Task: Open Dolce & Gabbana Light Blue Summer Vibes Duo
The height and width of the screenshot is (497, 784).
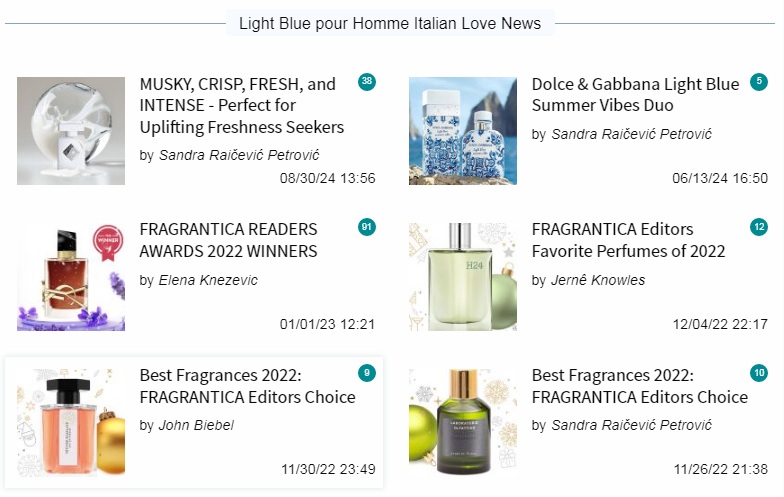Action: (x=635, y=94)
